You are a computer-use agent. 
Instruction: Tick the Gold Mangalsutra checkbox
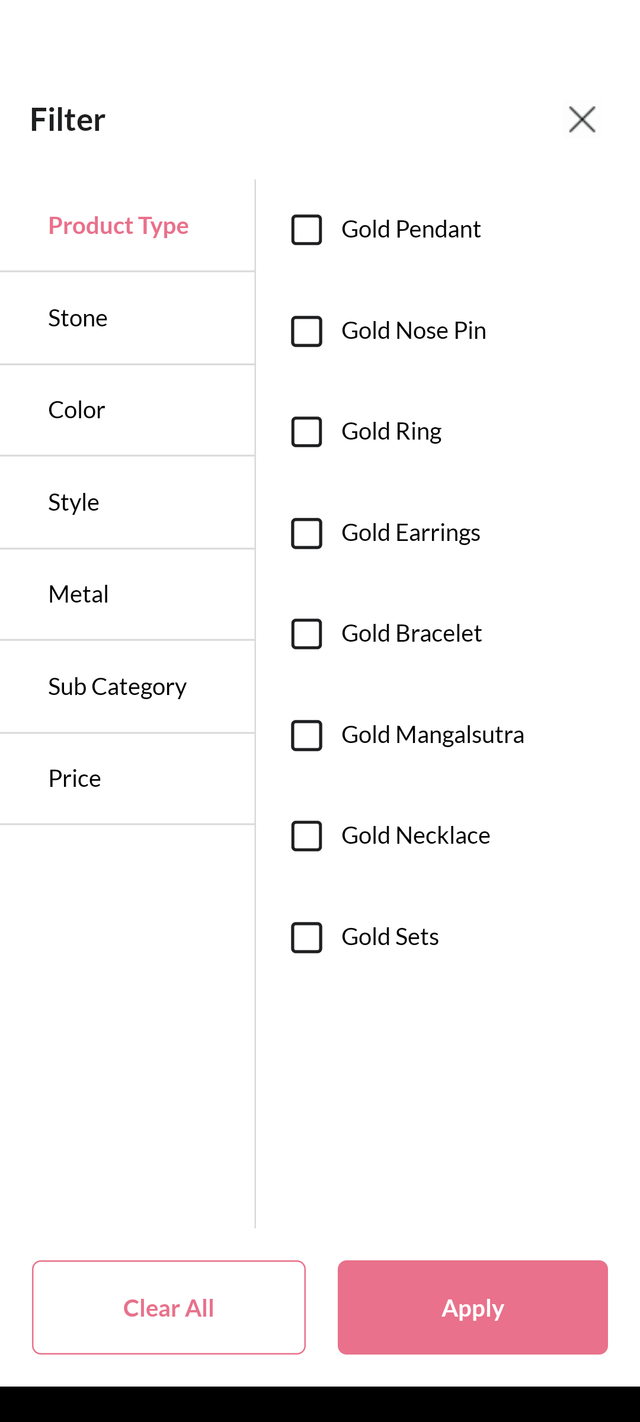point(307,735)
